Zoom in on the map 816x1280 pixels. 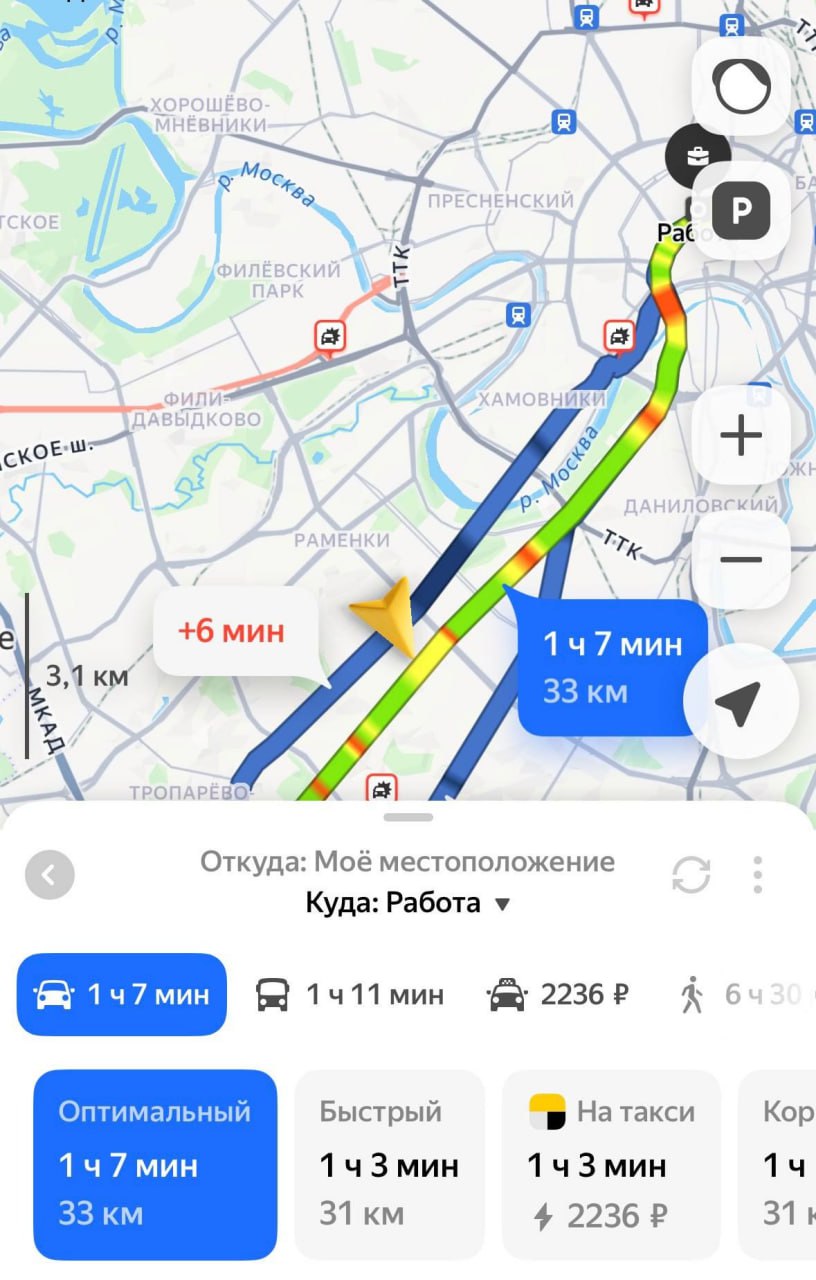coord(741,436)
